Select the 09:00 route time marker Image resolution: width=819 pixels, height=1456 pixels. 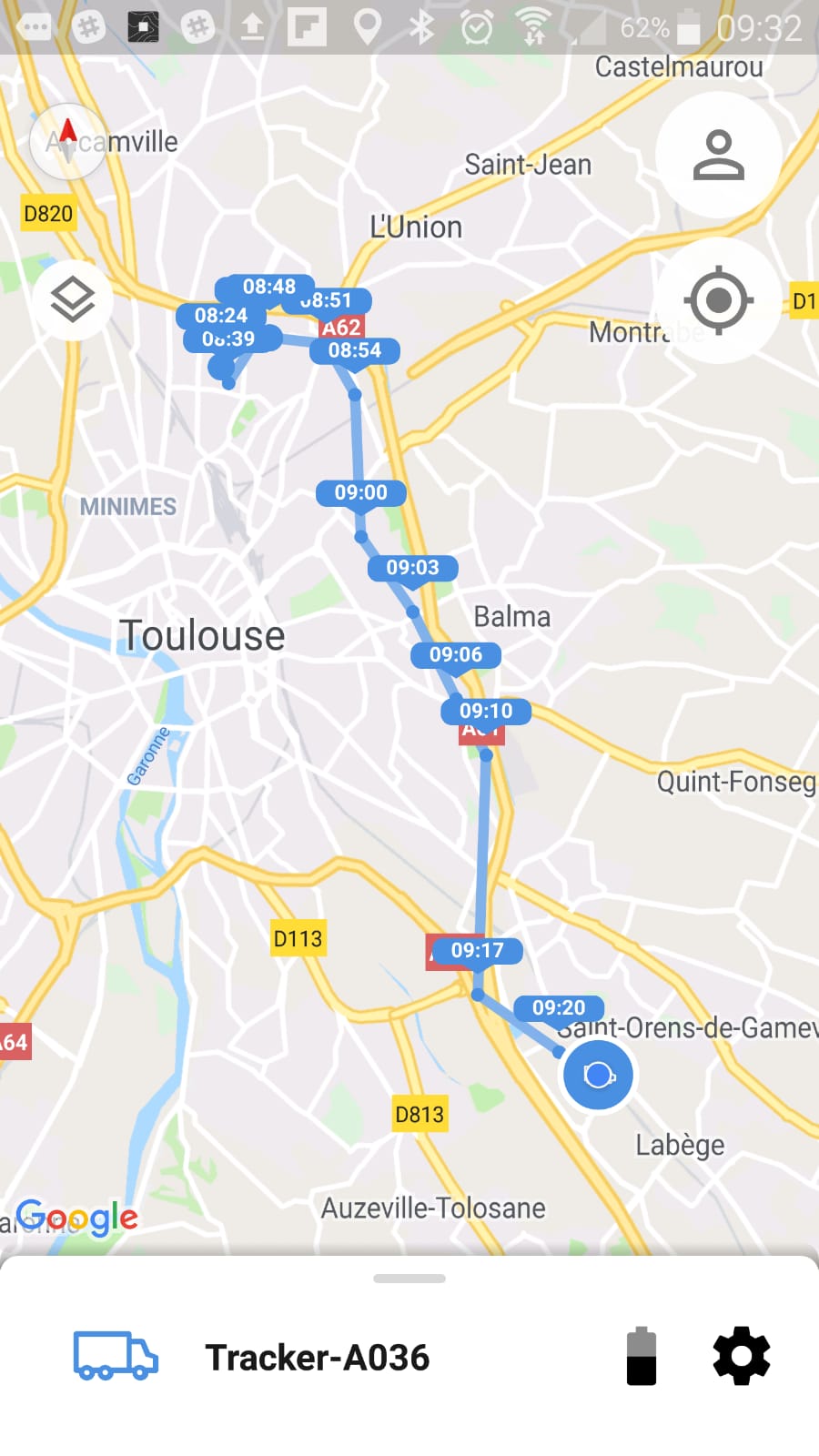point(360,492)
